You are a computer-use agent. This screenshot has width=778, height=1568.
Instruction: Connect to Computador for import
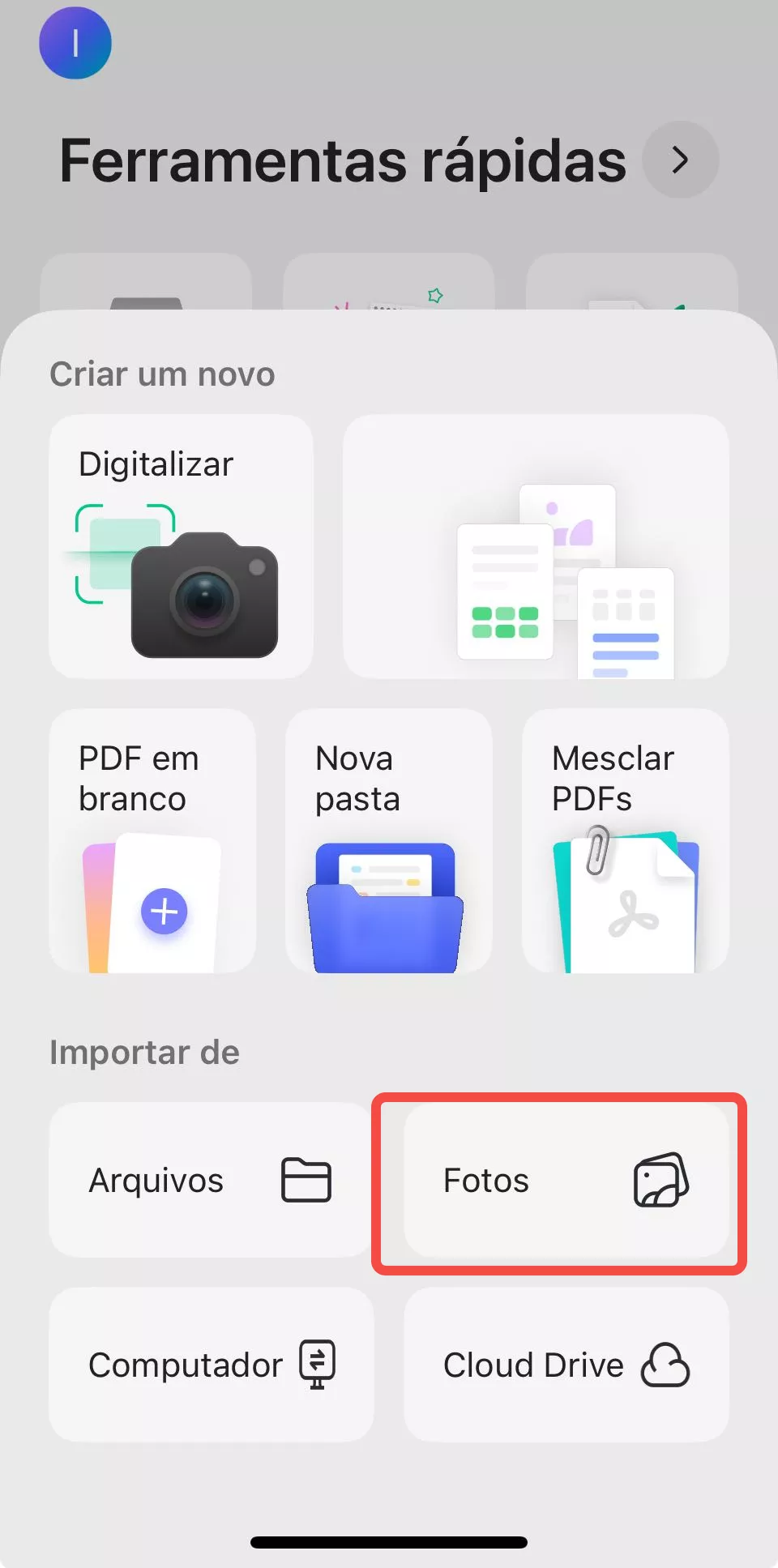(211, 1365)
